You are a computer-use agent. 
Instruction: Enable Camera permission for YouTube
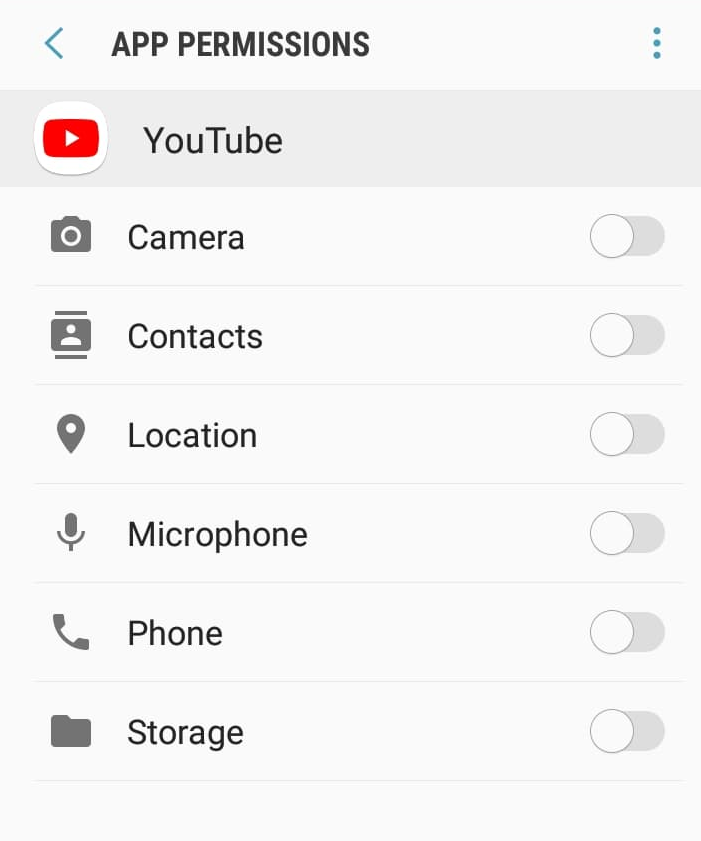click(x=627, y=237)
